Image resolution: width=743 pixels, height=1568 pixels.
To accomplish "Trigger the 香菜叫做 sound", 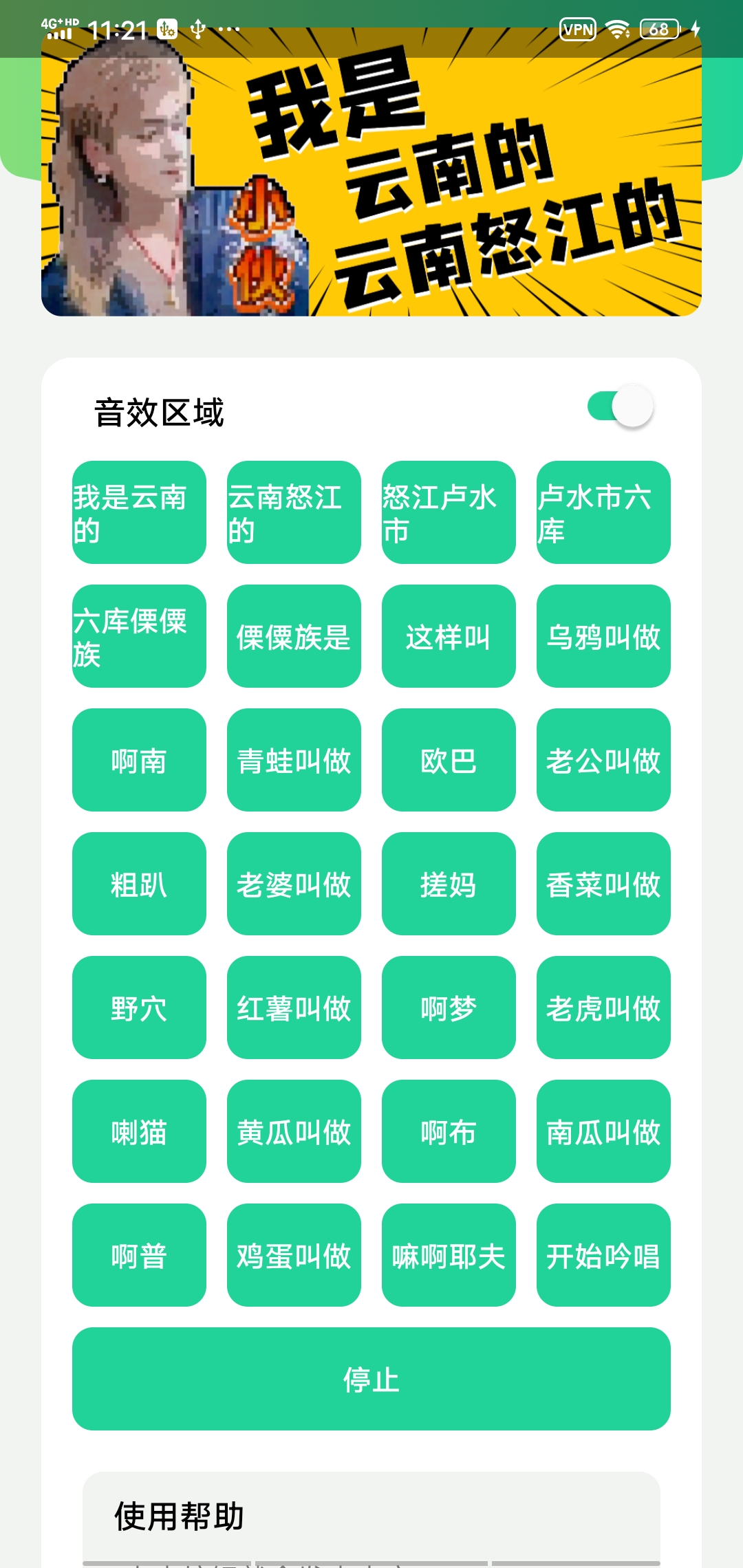I will click(603, 884).
